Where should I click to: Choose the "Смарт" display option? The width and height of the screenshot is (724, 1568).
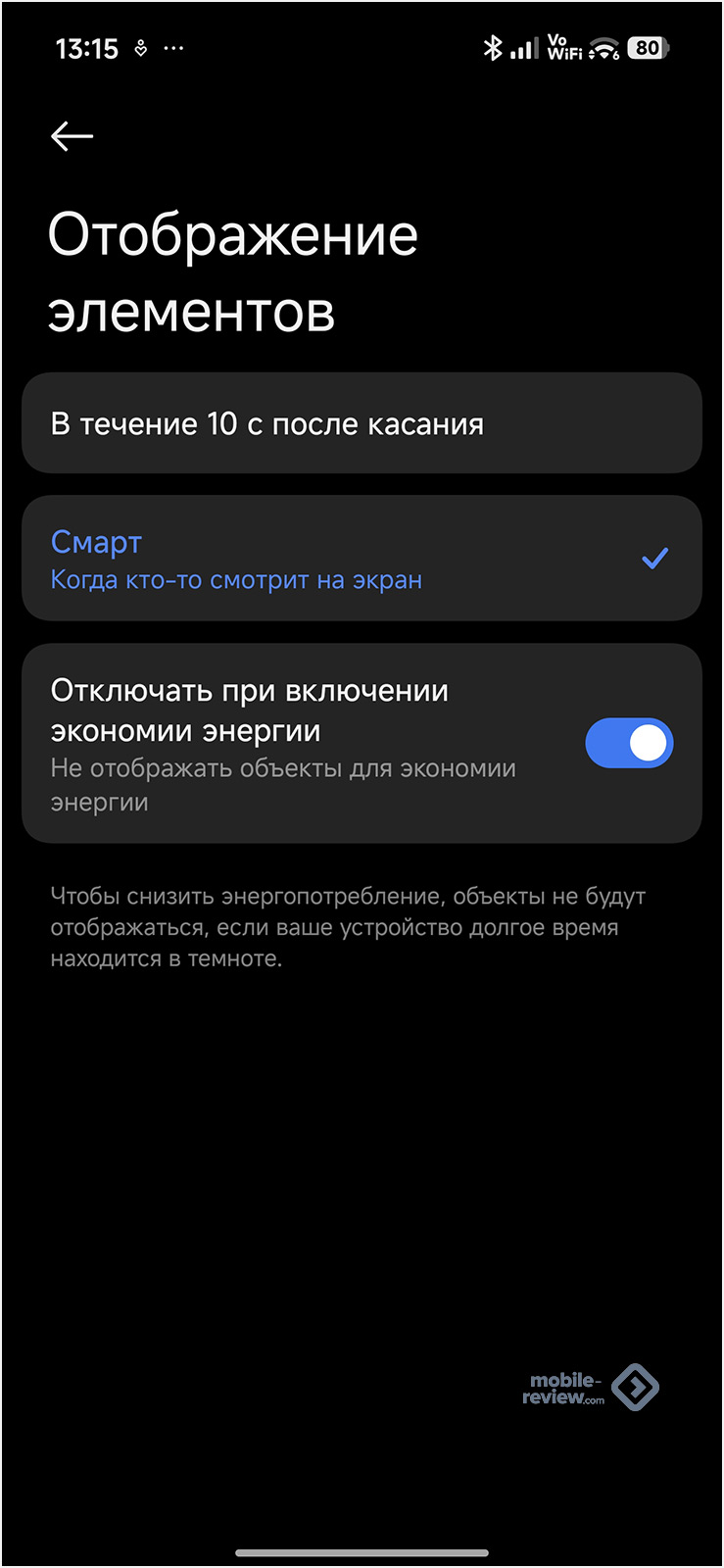click(x=362, y=559)
